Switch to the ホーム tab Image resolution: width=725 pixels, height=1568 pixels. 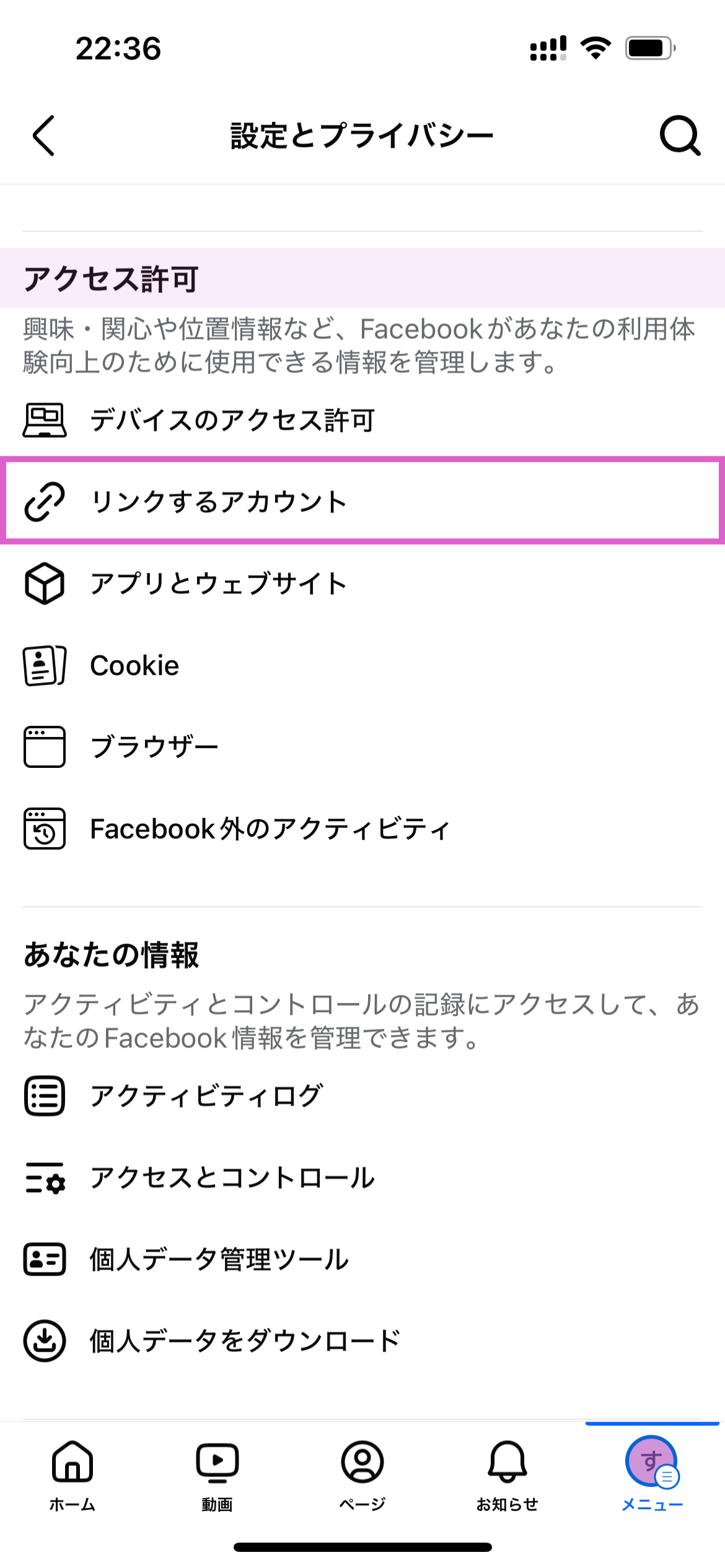(72, 1475)
